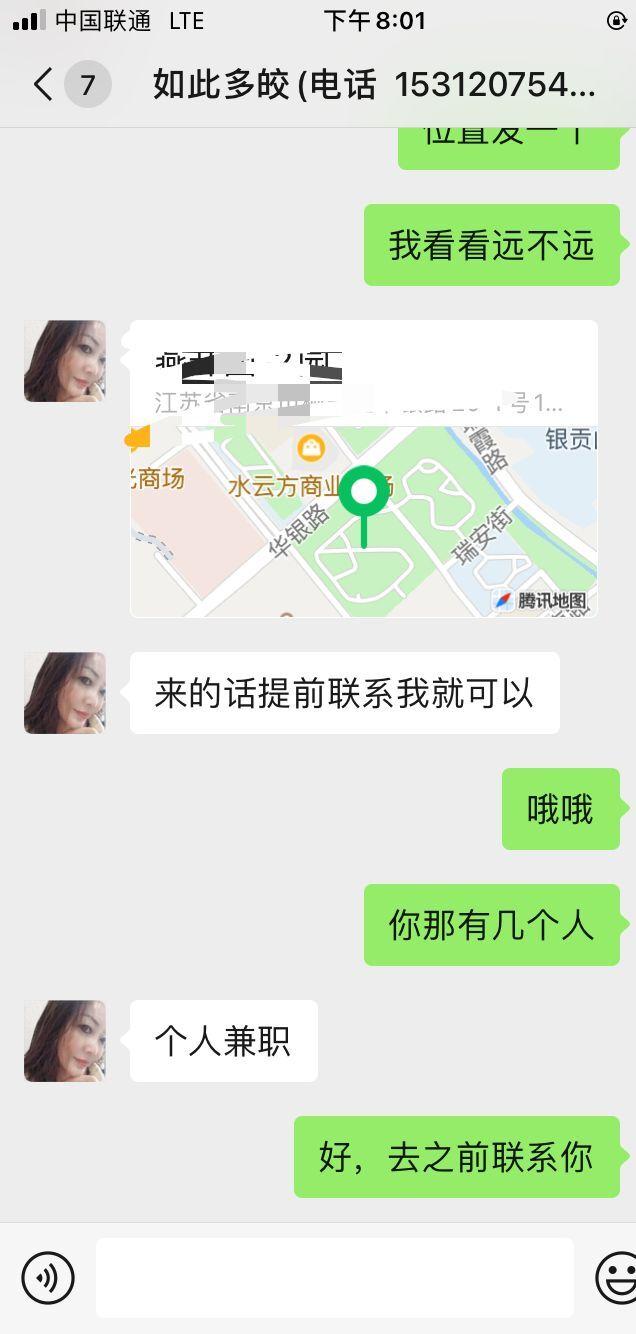Tap the message text field
The height and width of the screenshot is (1334, 636).
point(334,1277)
